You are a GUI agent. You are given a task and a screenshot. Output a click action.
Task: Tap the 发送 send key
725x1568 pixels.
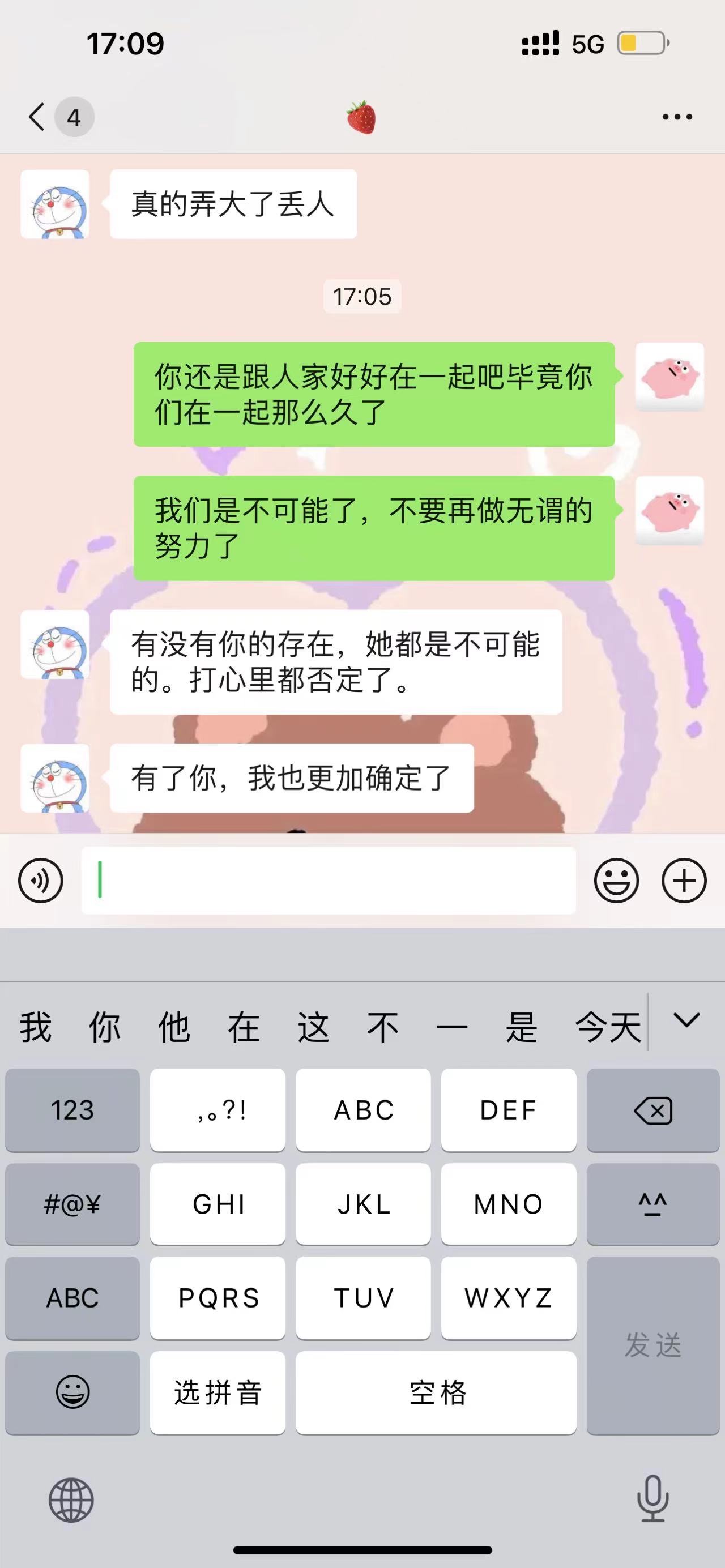(x=652, y=1345)
